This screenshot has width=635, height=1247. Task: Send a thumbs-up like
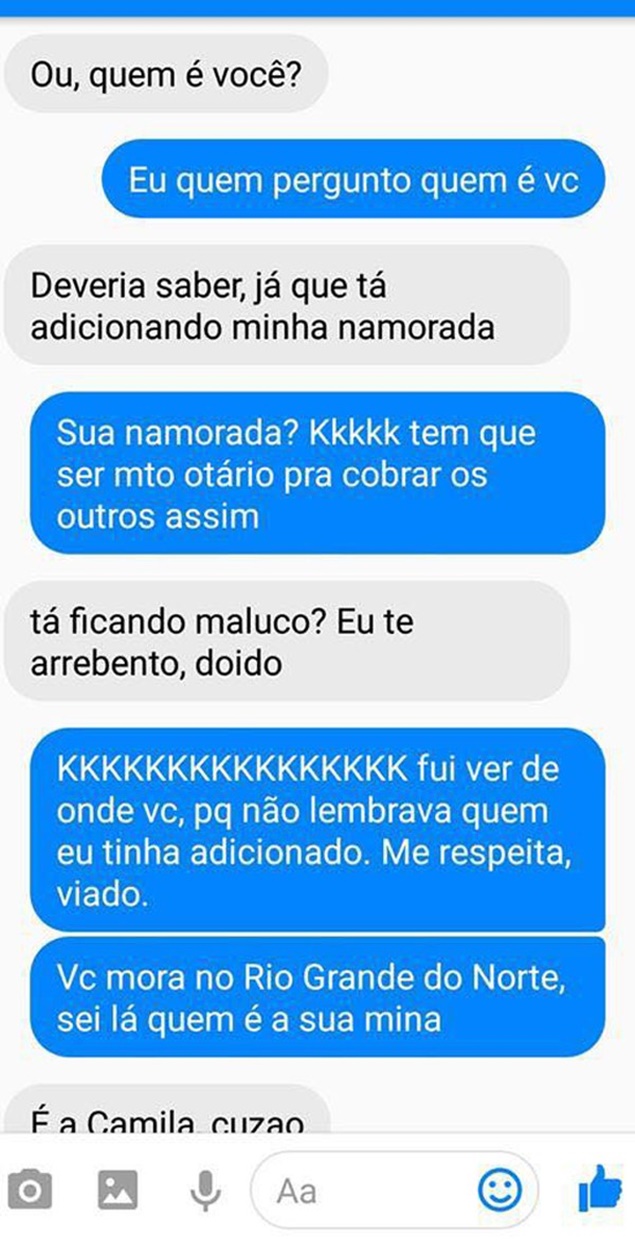599,1192
